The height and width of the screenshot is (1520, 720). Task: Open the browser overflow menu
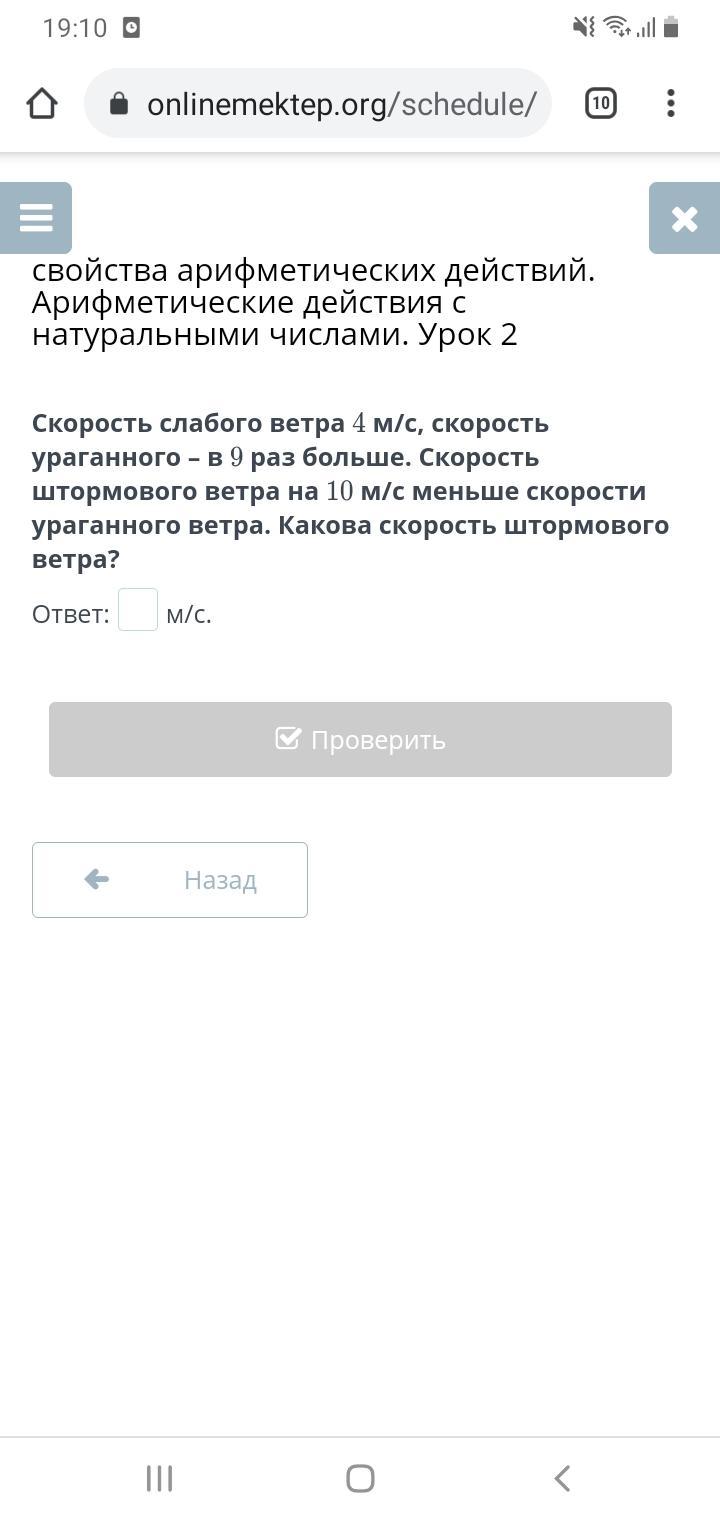pyautogui.click(x=670, y=104)
